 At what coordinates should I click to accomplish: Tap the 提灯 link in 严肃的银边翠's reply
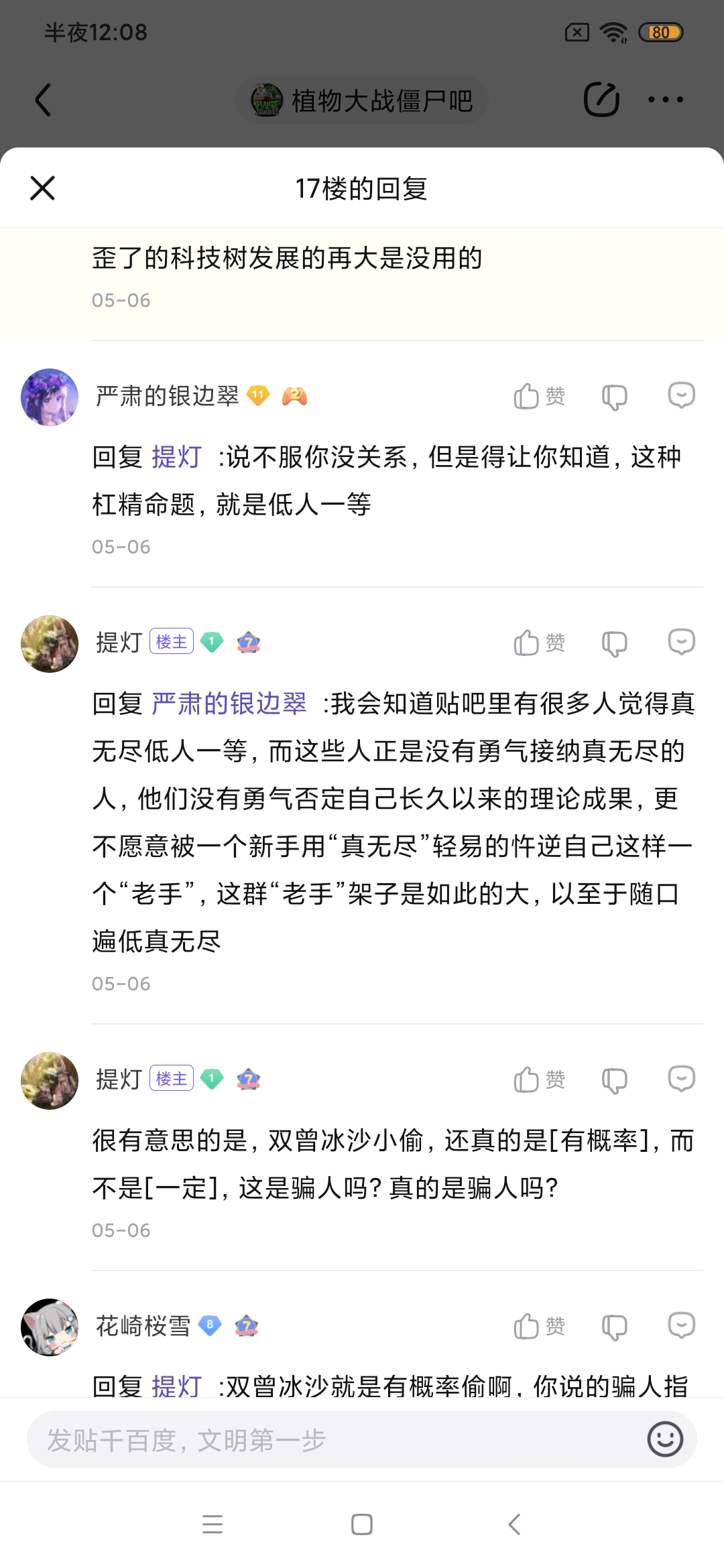click(176, 457)
